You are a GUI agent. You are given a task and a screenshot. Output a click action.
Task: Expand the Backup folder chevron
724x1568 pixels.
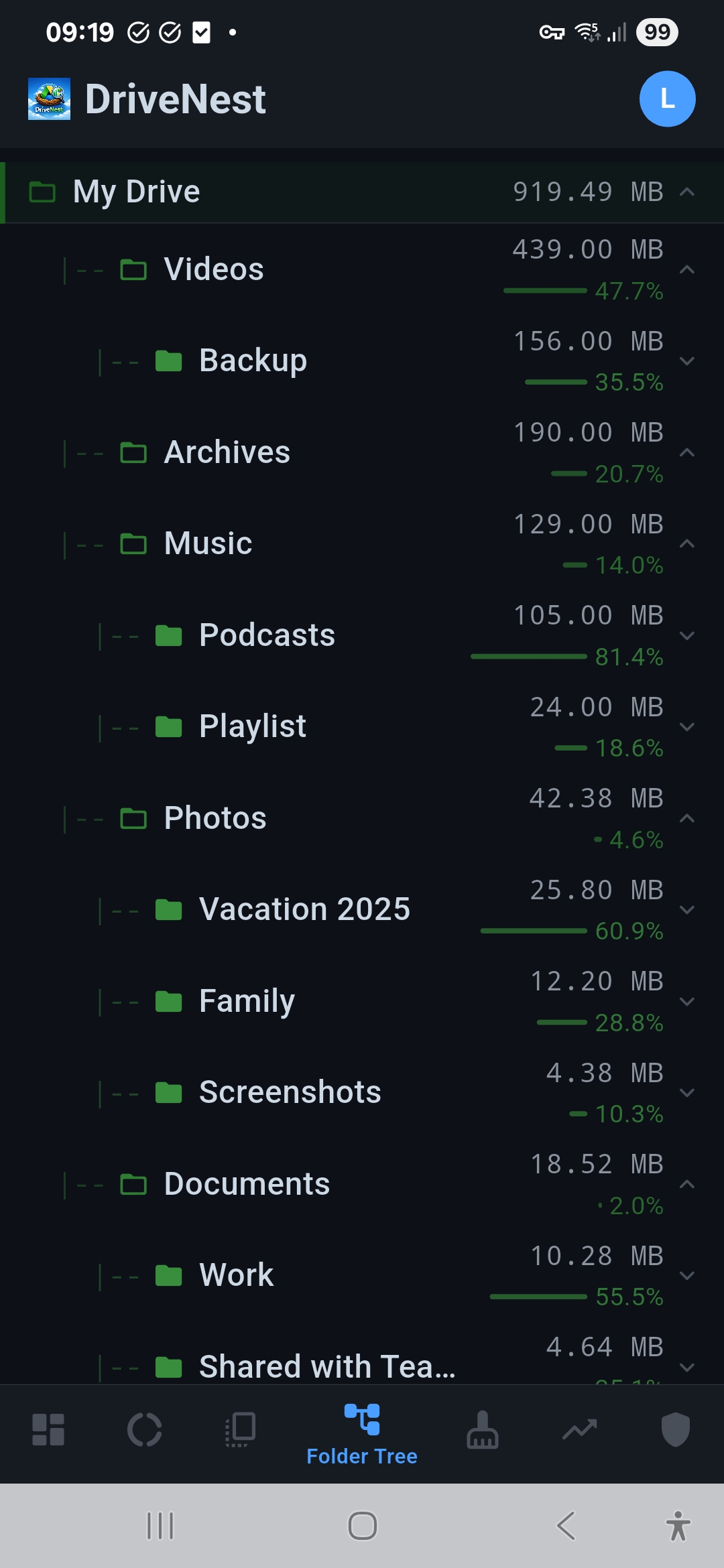click(x=687, y=361)
